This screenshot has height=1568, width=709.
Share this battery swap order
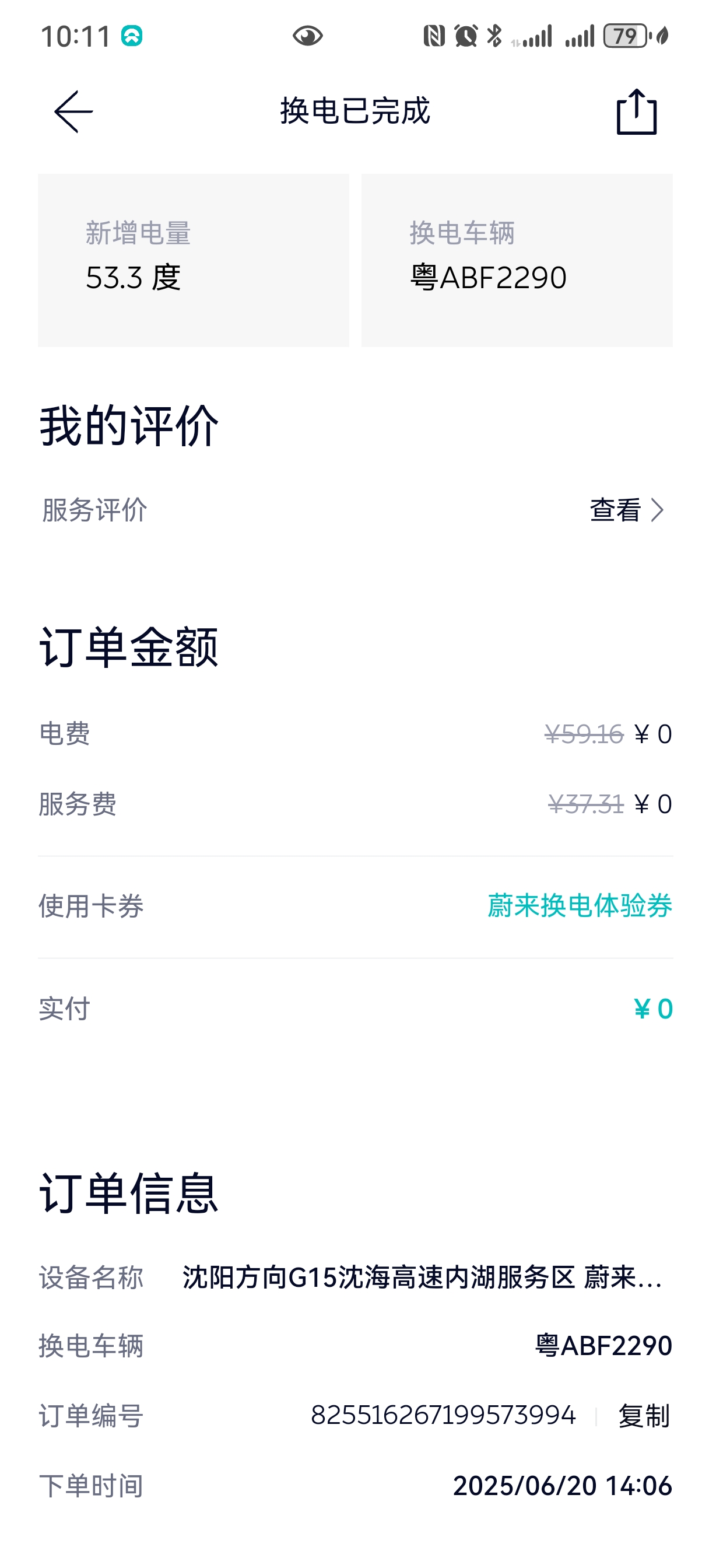click(x=637, y=112)
